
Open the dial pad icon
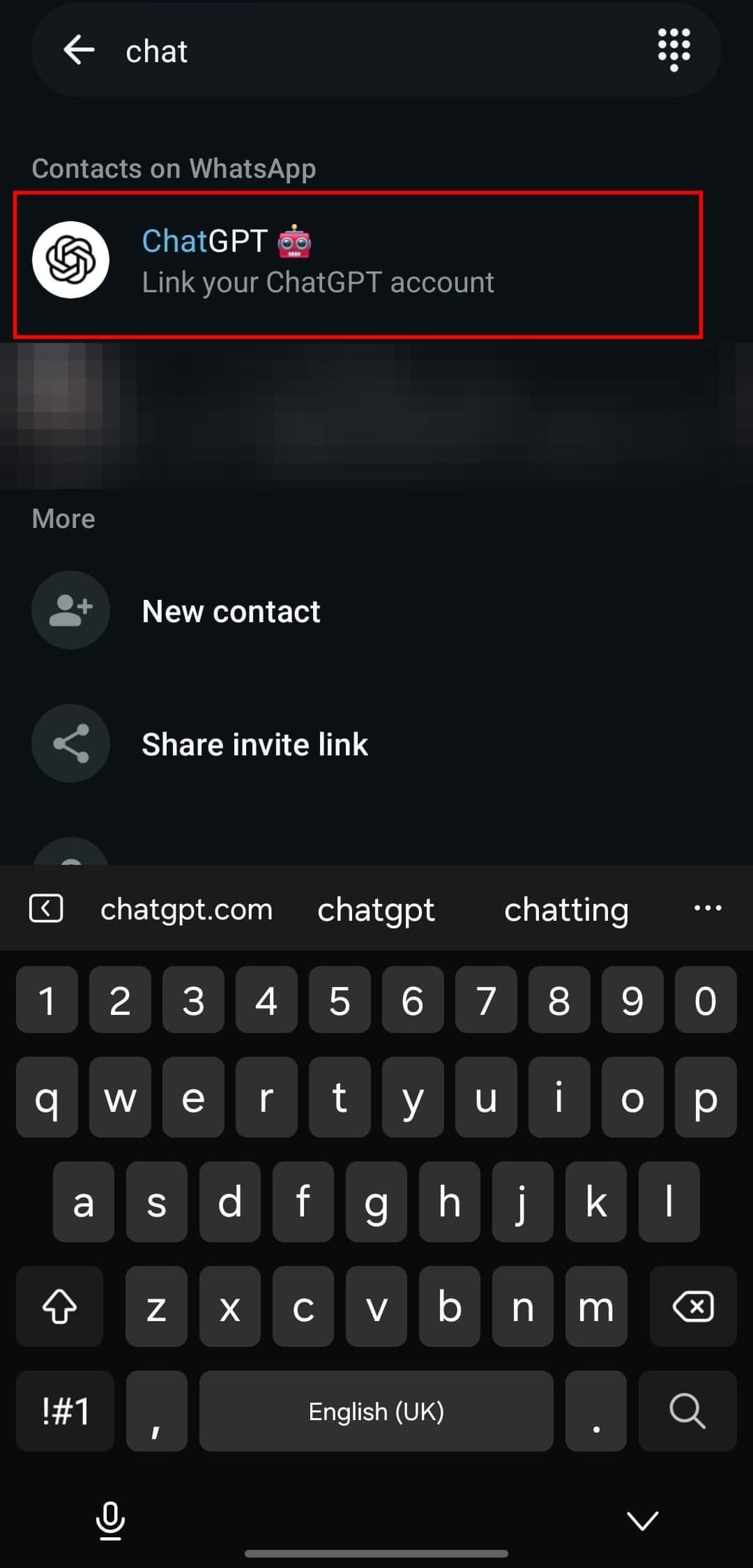tap(674, 49)
